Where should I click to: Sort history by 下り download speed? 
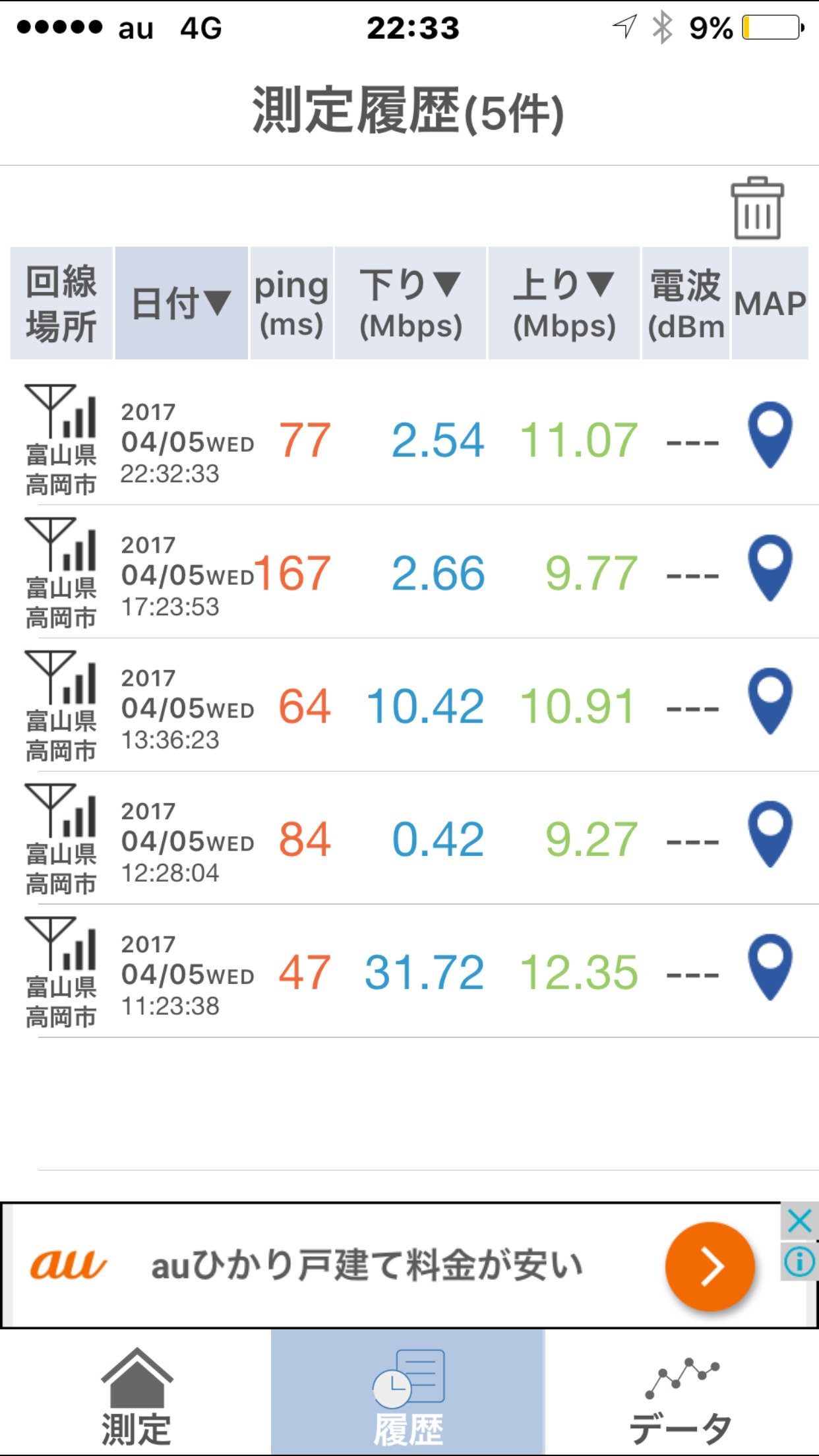[410, 303]
